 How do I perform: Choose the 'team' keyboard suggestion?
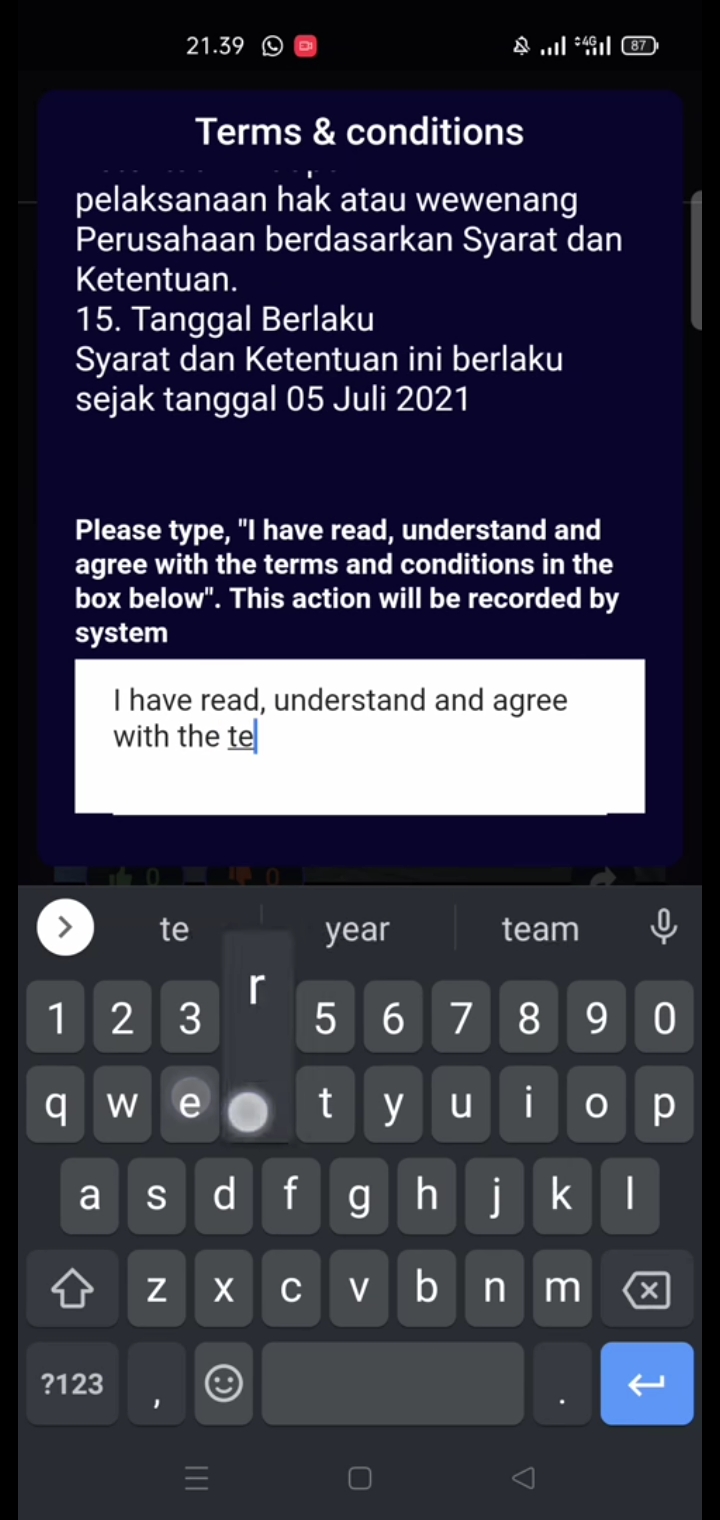pos(540,929)
